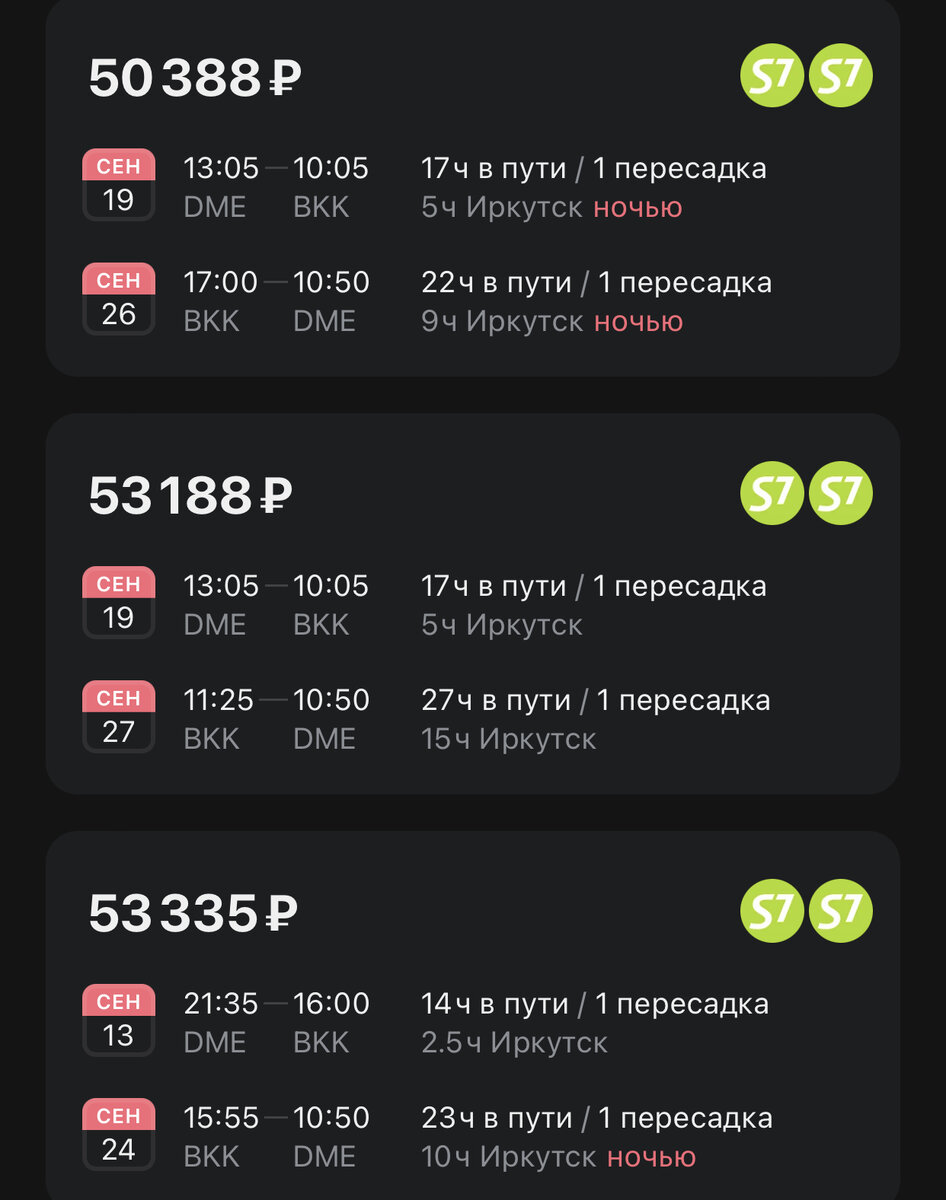
Task: Click the СЕН 24 date icon for the return leg
Action: pyautogui.click(x=118, y=1135)
